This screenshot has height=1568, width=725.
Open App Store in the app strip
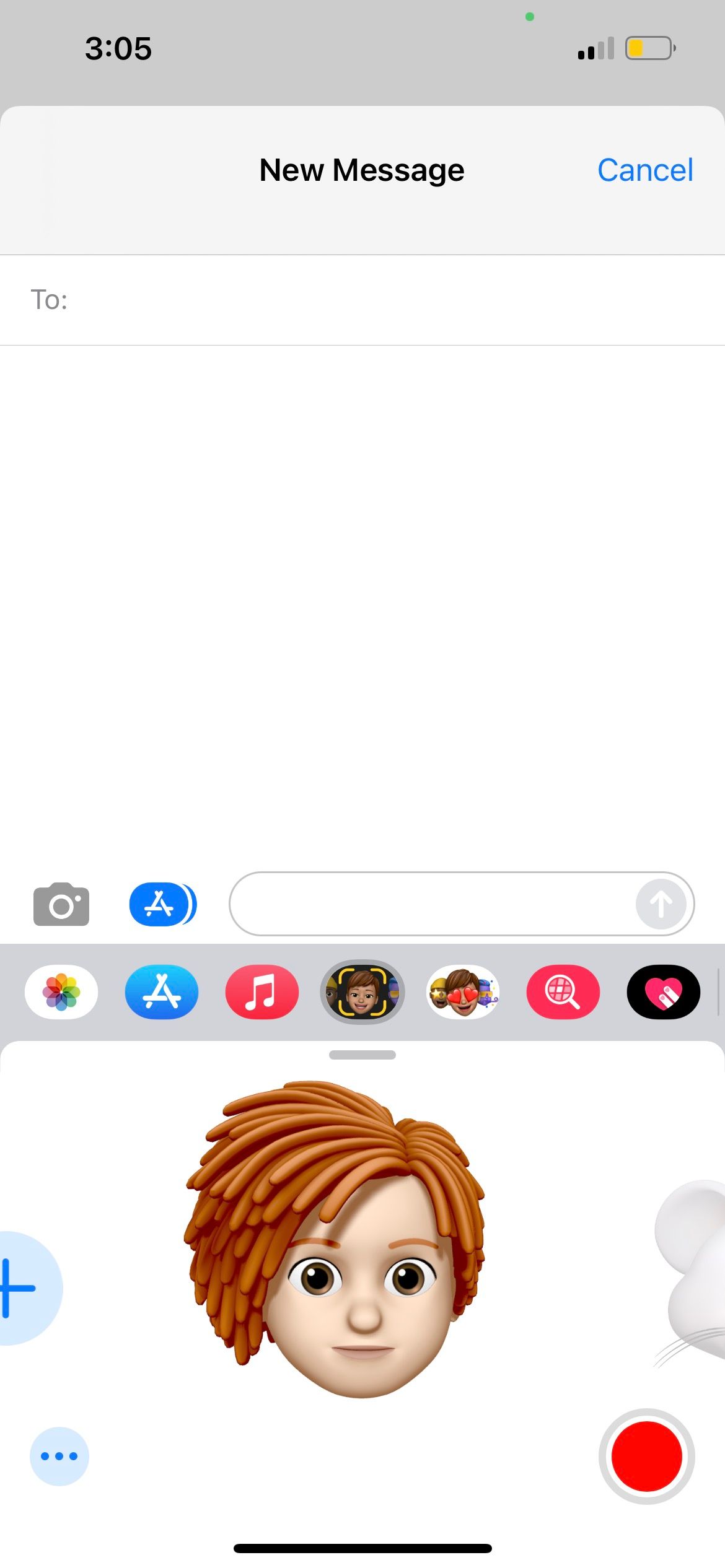[x=162, y=991]
